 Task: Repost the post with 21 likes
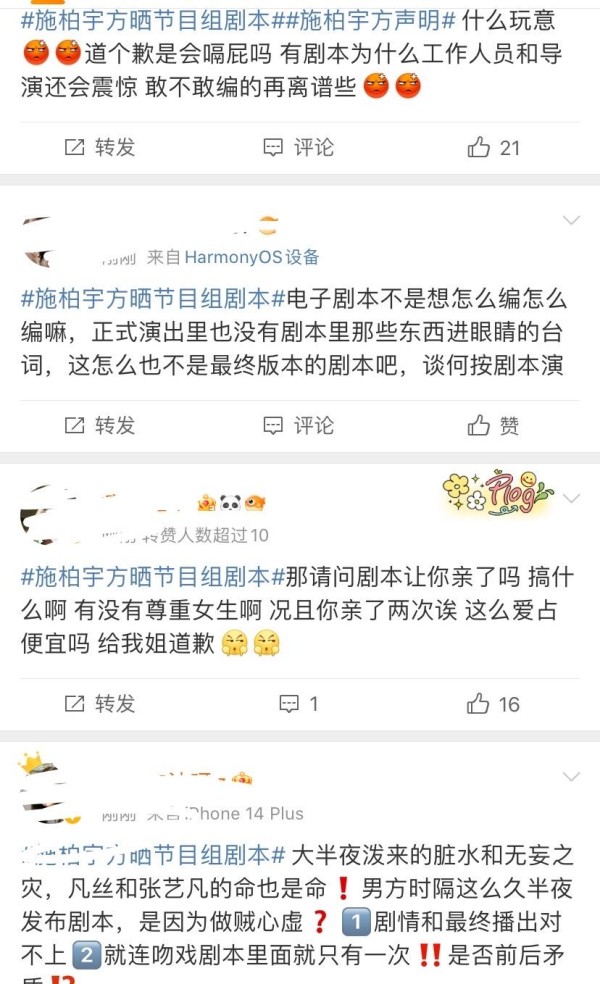[100, 148]
